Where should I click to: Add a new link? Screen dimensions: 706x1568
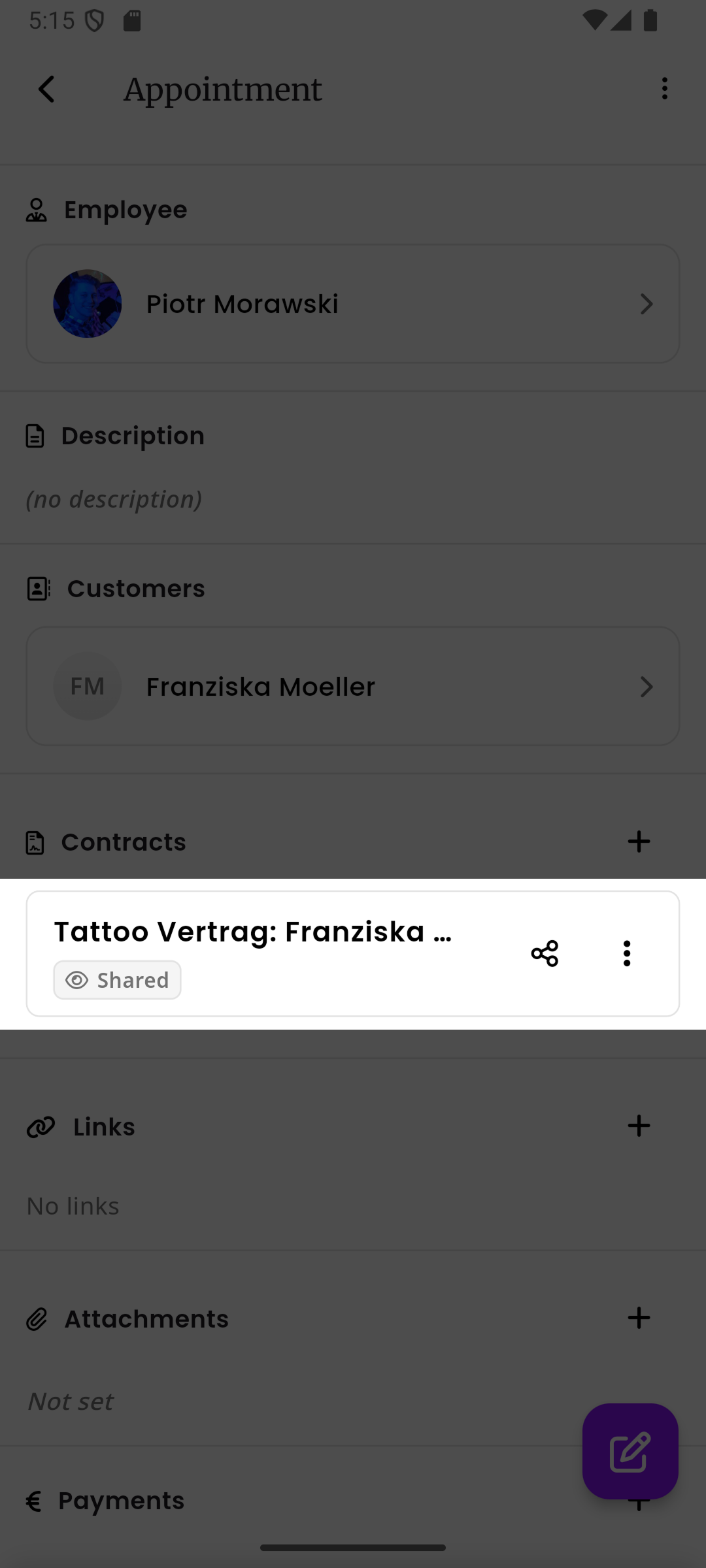[639, 1126]
